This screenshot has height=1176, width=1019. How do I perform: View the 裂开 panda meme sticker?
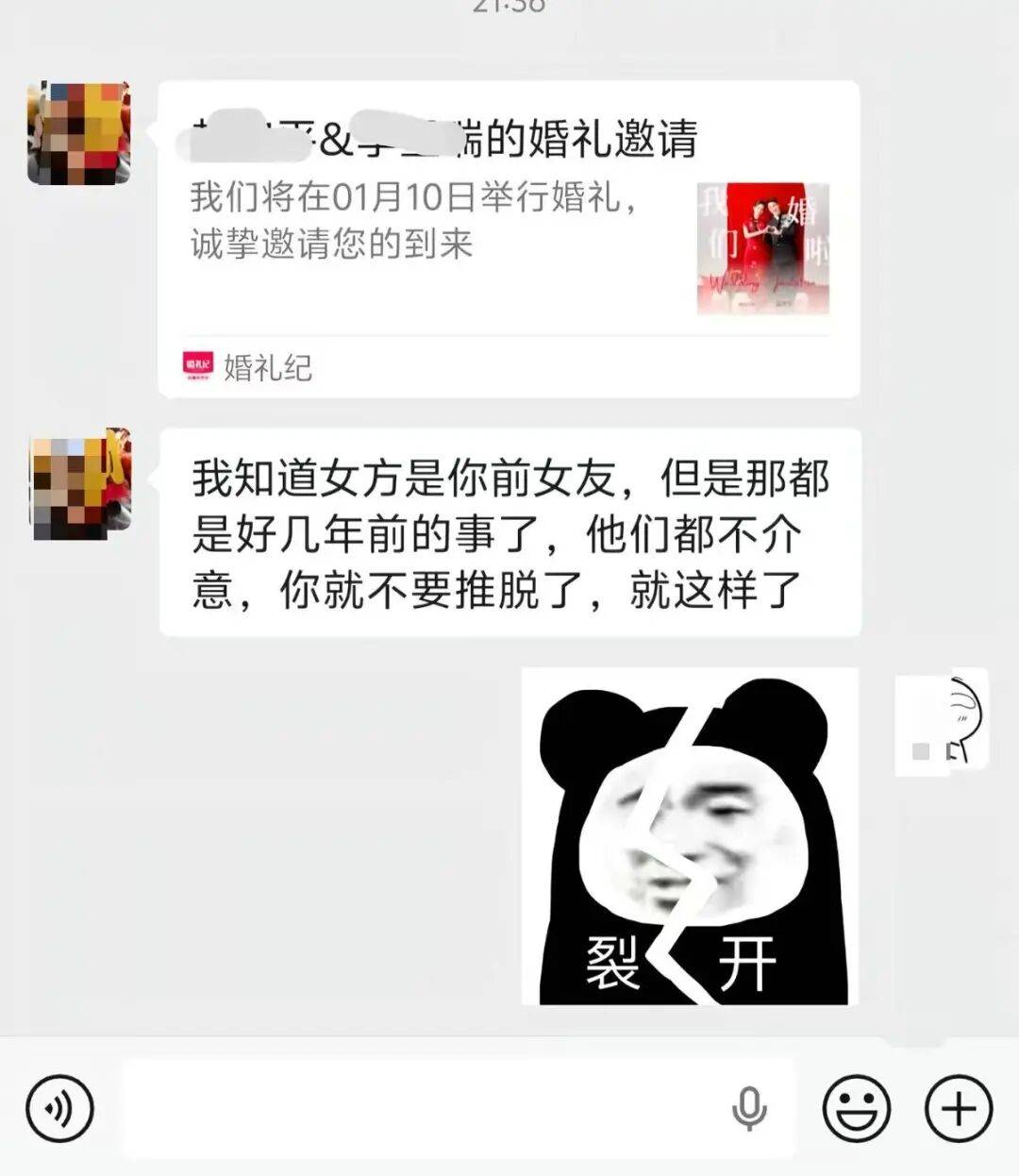(x=690, y=836)
